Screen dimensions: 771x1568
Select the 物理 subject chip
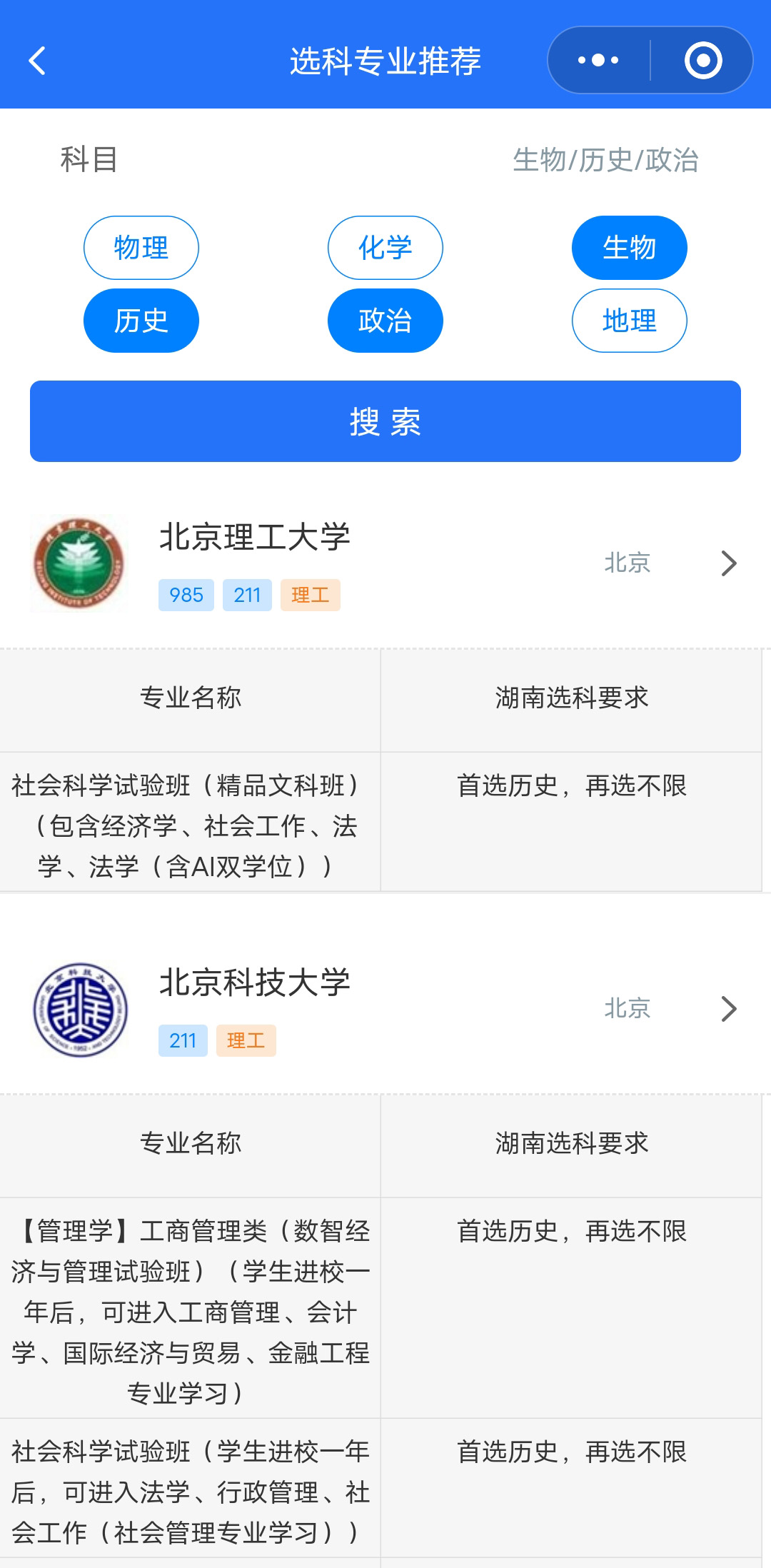141,248
